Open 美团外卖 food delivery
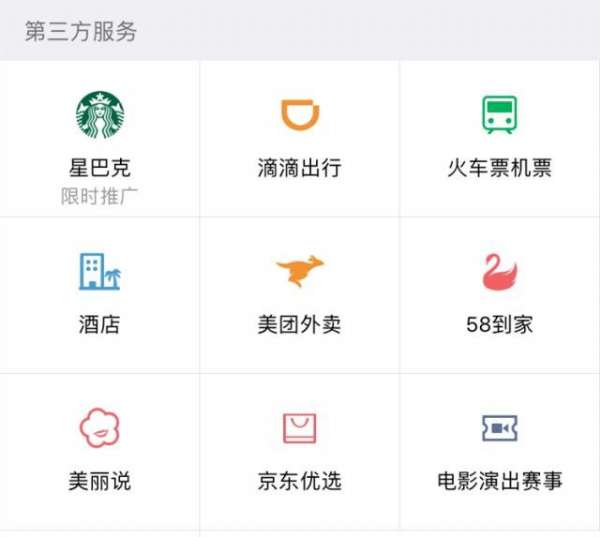600x537 pixels. [x=300, y=294]
